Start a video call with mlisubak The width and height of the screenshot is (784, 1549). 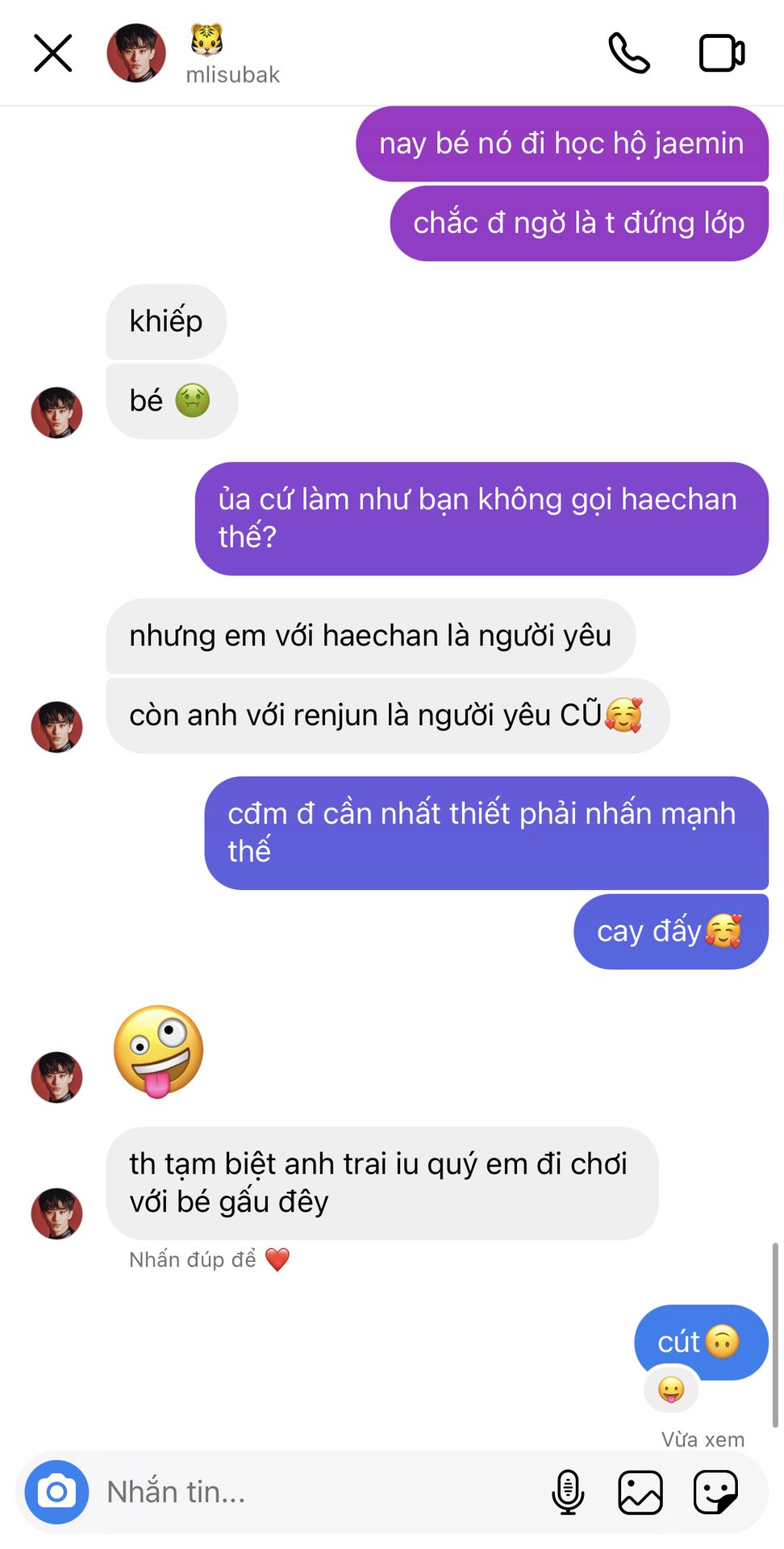click(x=721, y=53)
